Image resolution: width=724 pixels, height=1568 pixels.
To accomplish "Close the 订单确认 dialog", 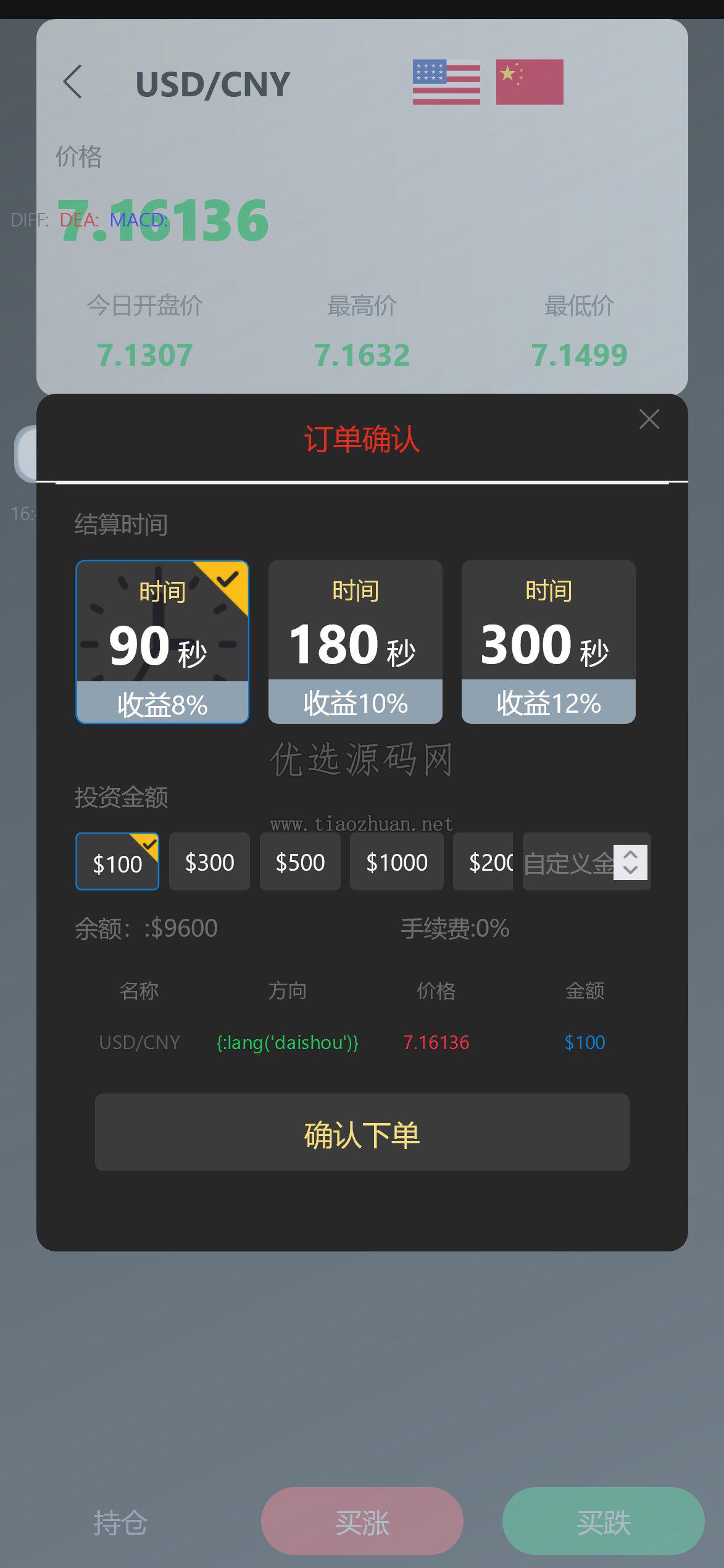I will tap(649, 419).
